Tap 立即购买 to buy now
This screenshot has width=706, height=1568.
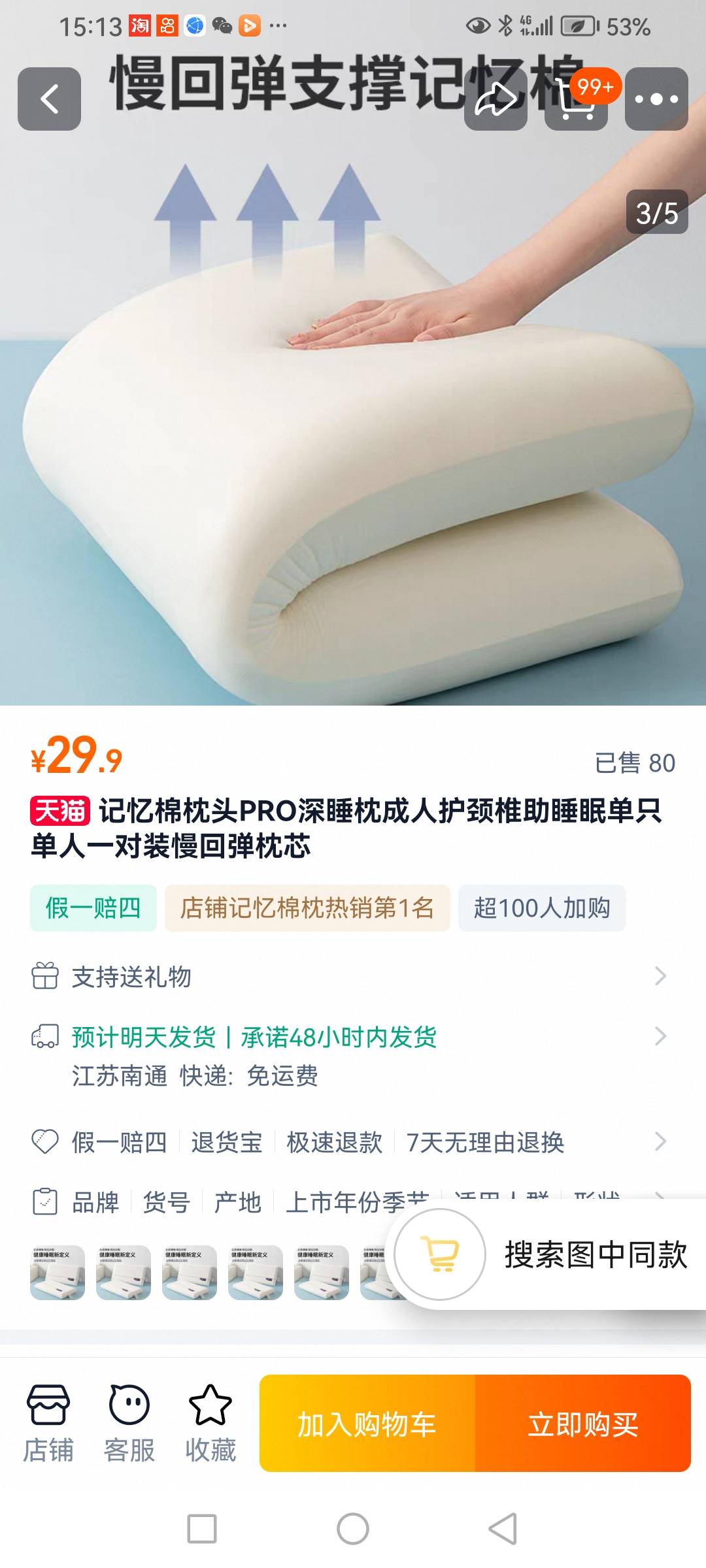pyautogui.click(x=583, y=1424)
